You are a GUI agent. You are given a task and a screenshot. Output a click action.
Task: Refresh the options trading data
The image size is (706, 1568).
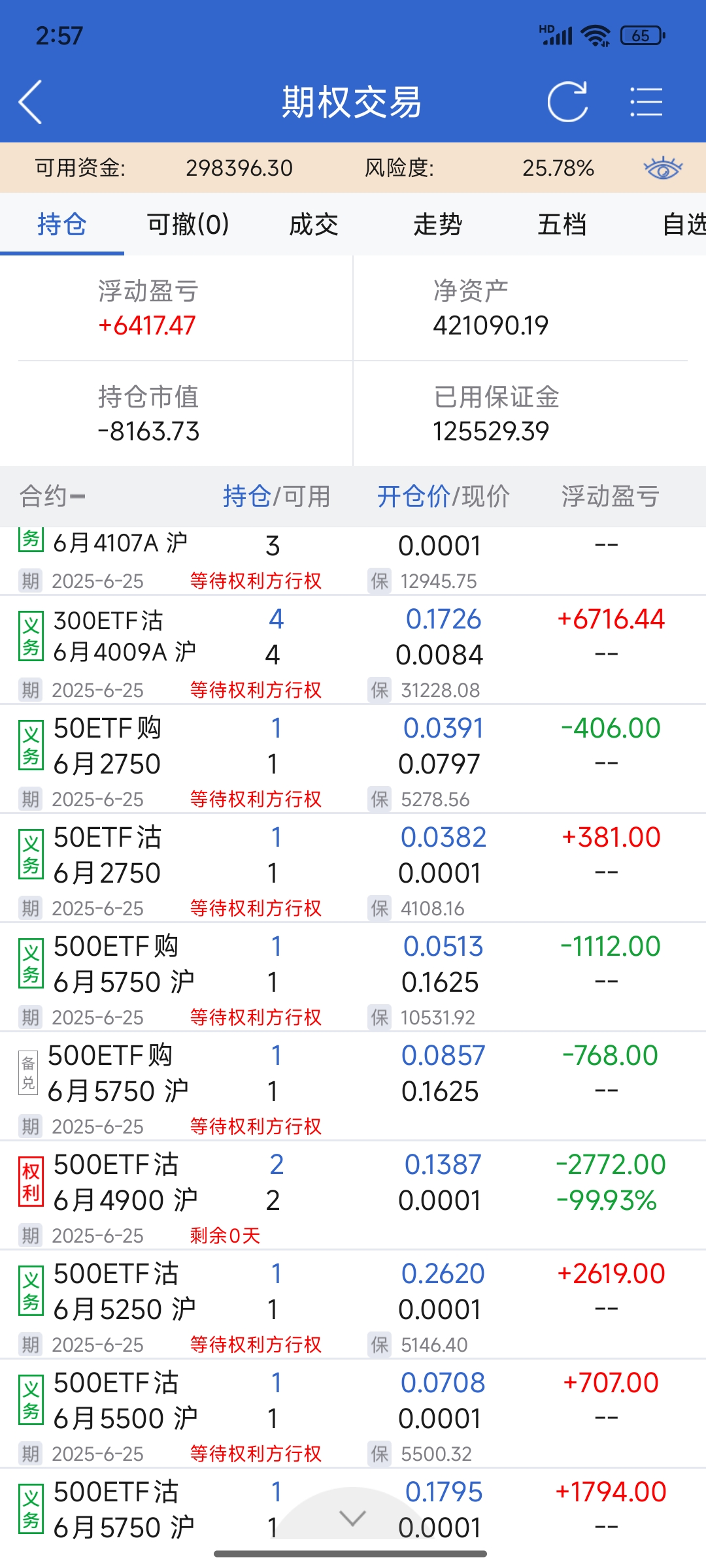(x=567, y=102)
